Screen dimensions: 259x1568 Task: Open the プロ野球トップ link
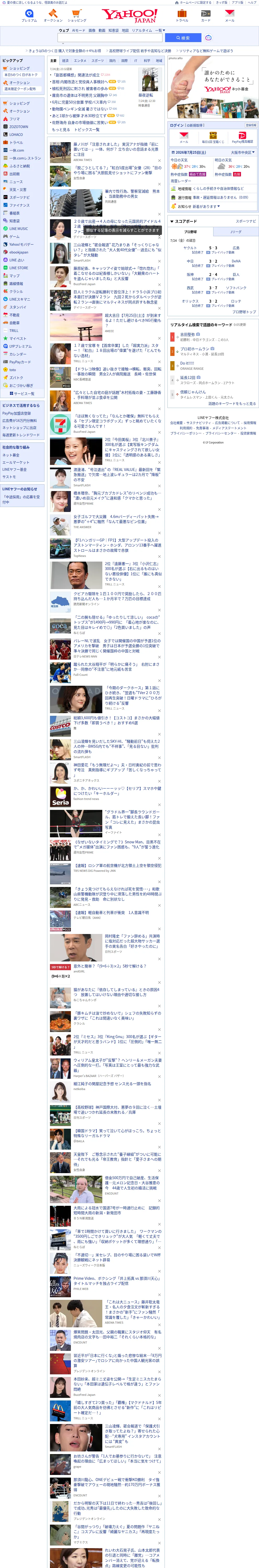coord(244,312)
